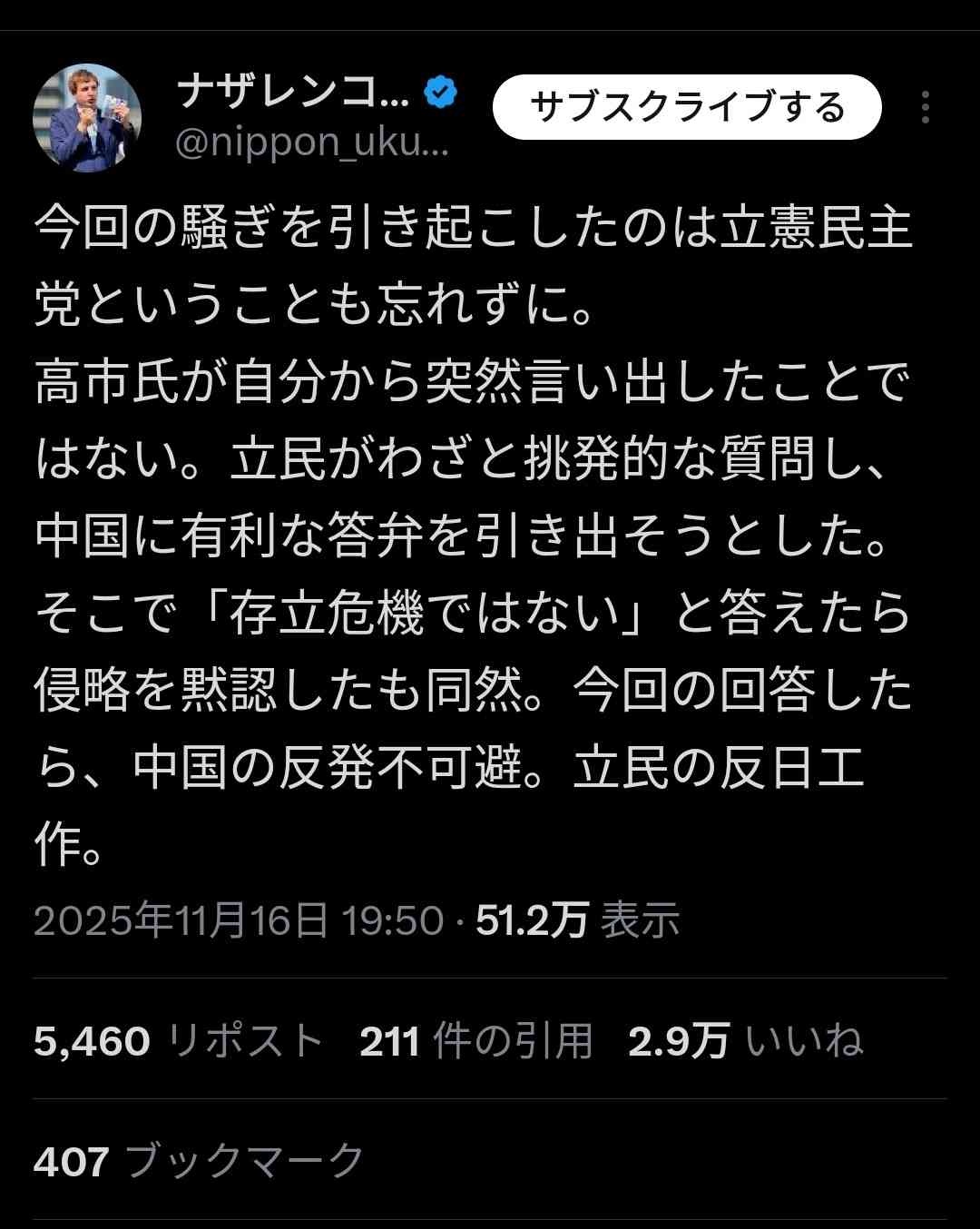Image resolution: width=980 pixels, height=1229 pixels.
Task: Open the 51.2万 表示 view count
Action: [577, 920]
